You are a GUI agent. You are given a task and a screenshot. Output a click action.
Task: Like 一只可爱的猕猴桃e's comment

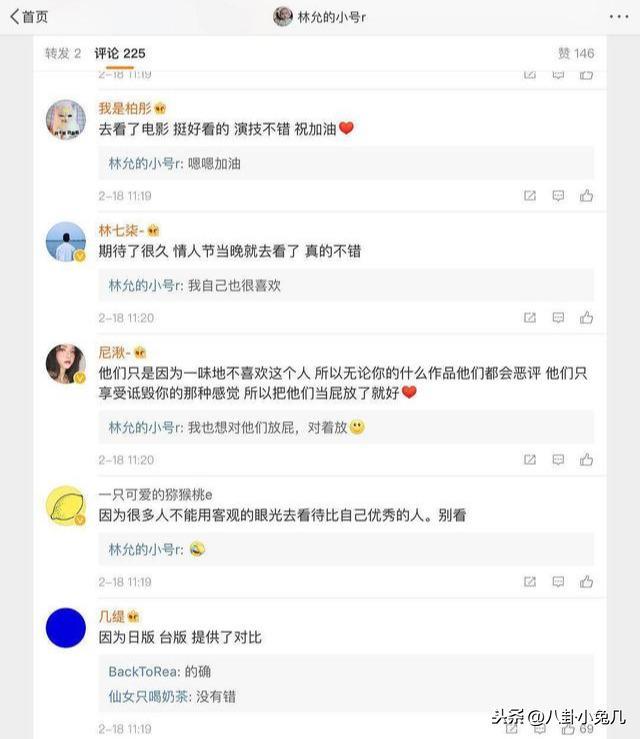click(586, 582)
